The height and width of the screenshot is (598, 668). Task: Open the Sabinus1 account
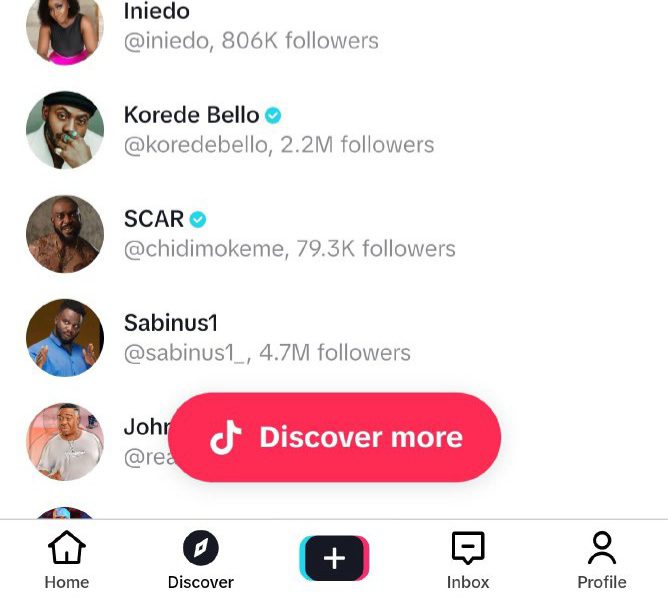tap(267, 338)
